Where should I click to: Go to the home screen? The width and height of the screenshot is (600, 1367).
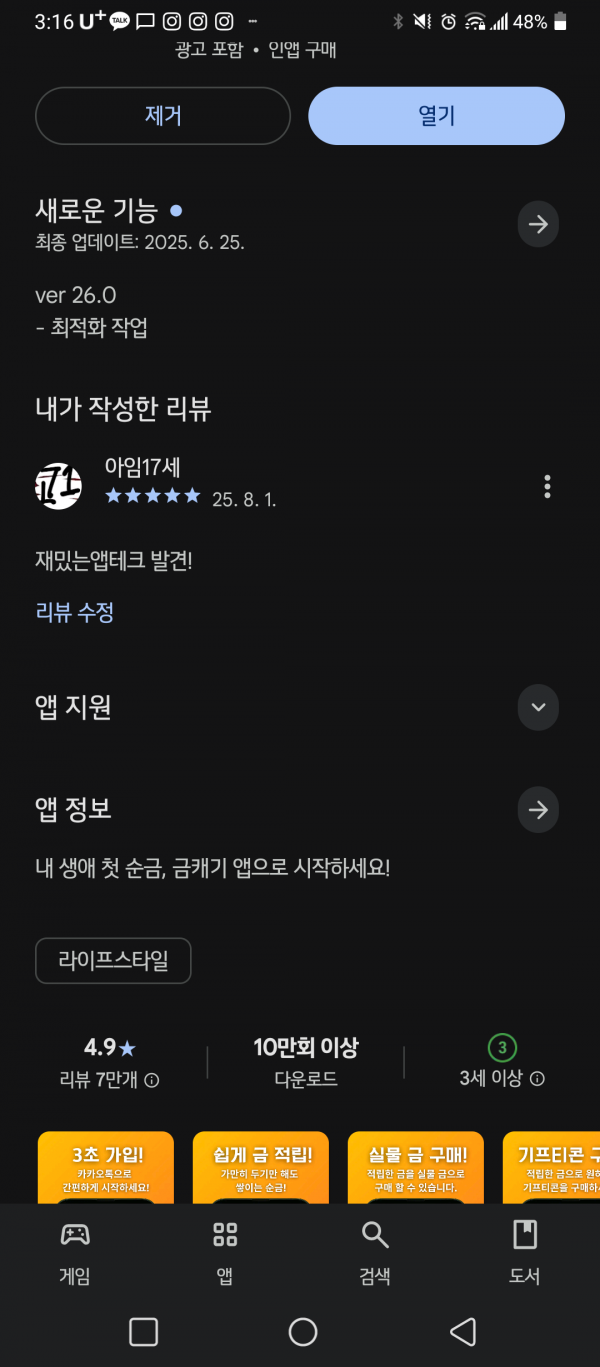(302, 1331)
